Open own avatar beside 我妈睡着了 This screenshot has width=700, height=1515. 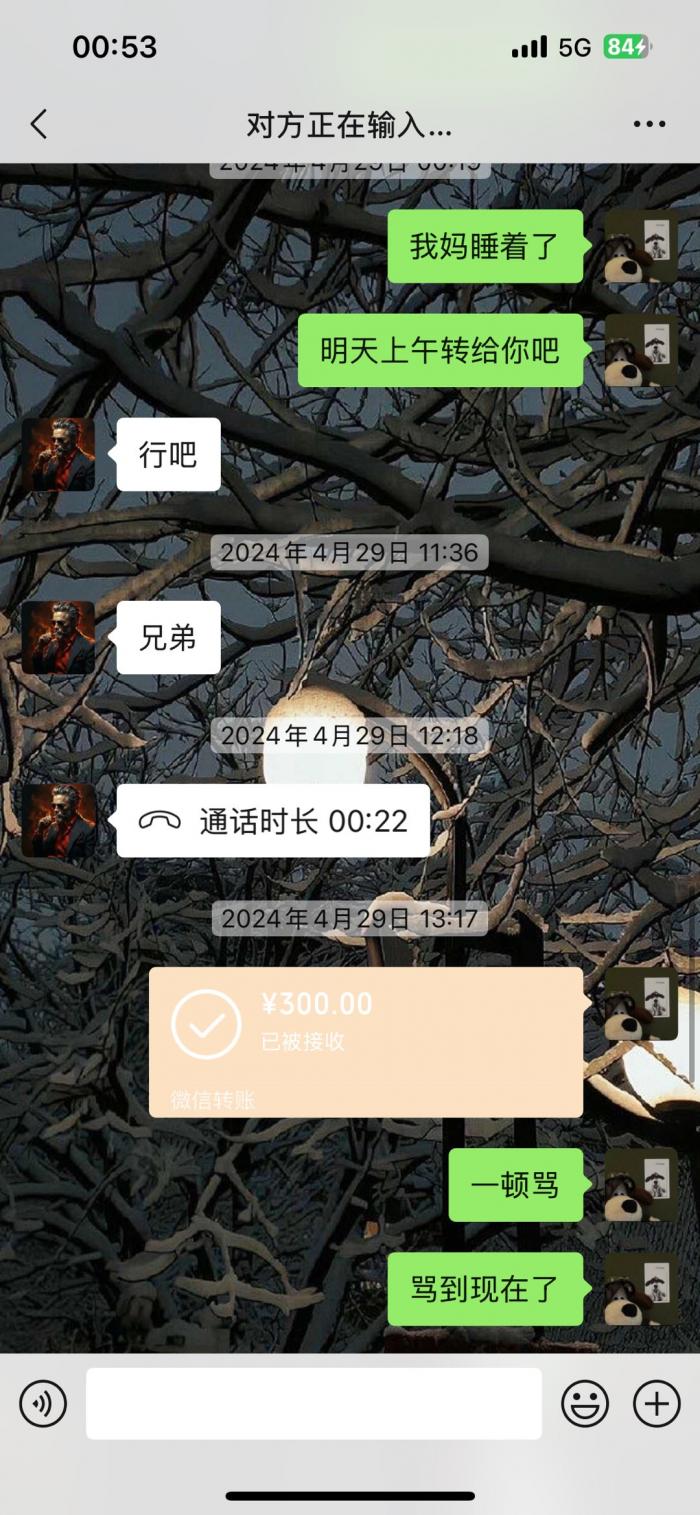click(642, 246)
